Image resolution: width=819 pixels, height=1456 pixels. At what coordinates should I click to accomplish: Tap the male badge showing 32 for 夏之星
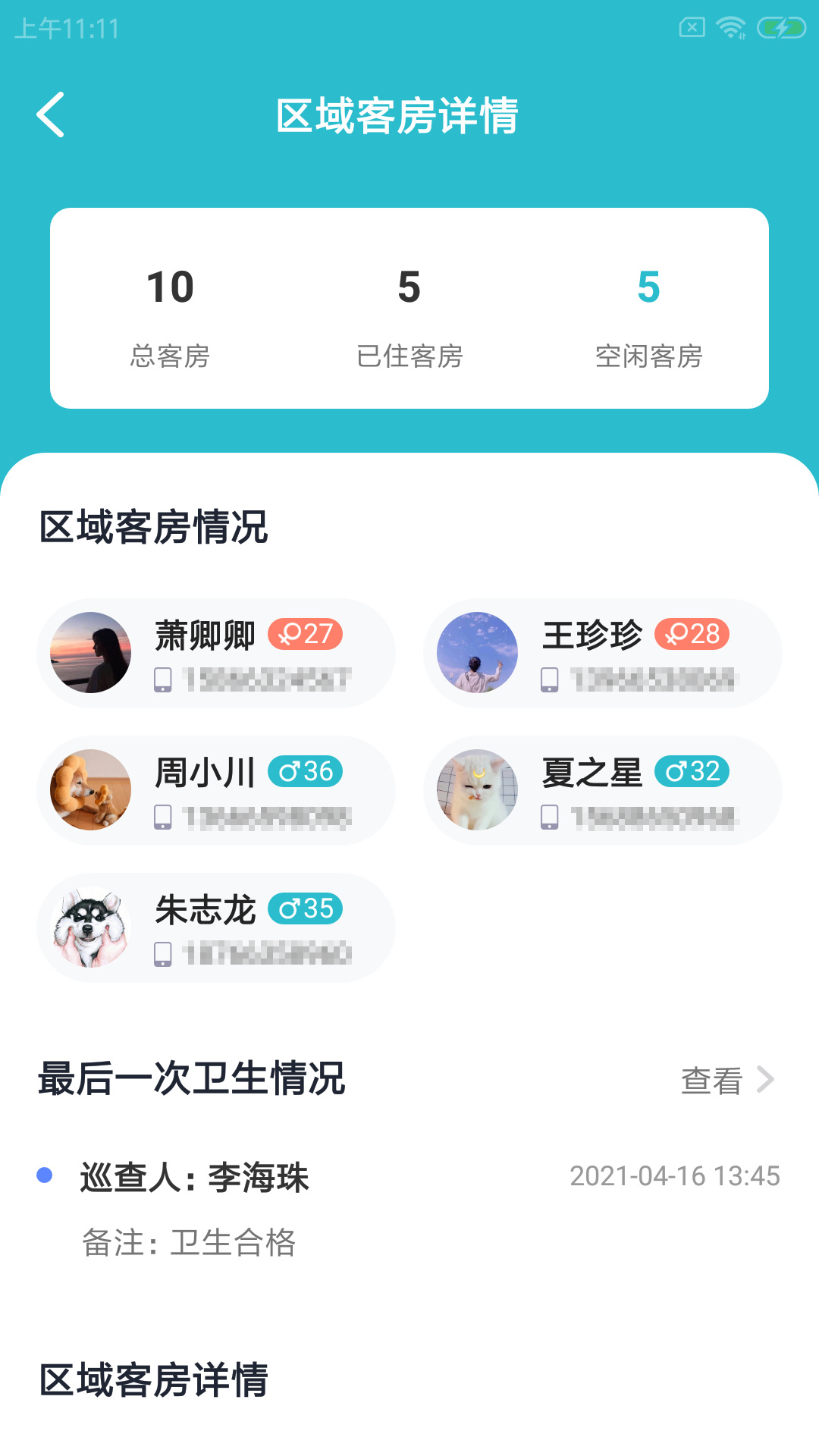[x=692, y=772]
